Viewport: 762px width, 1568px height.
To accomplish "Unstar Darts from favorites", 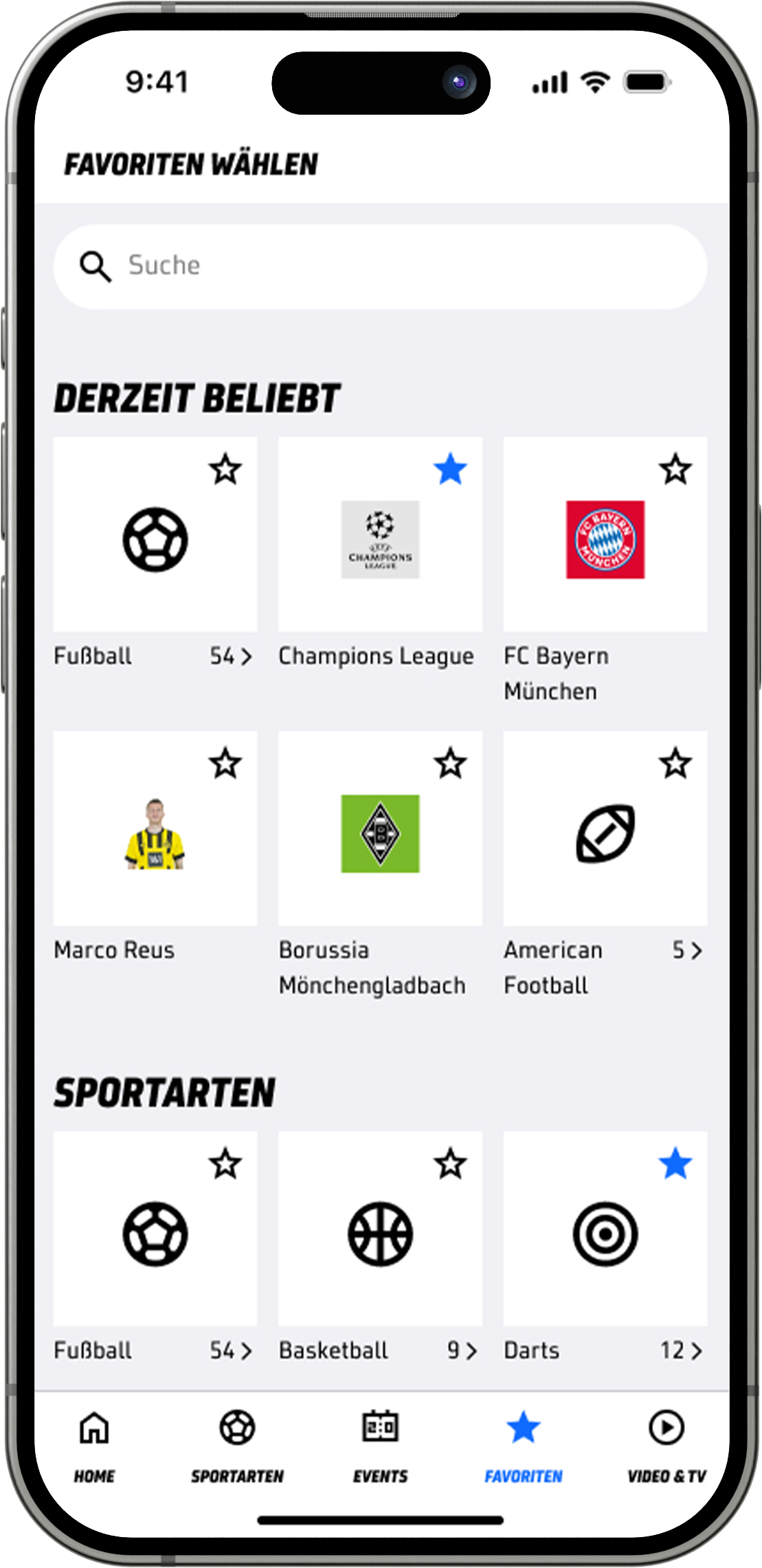I will pyautogui.click(x=675, y=1164).
